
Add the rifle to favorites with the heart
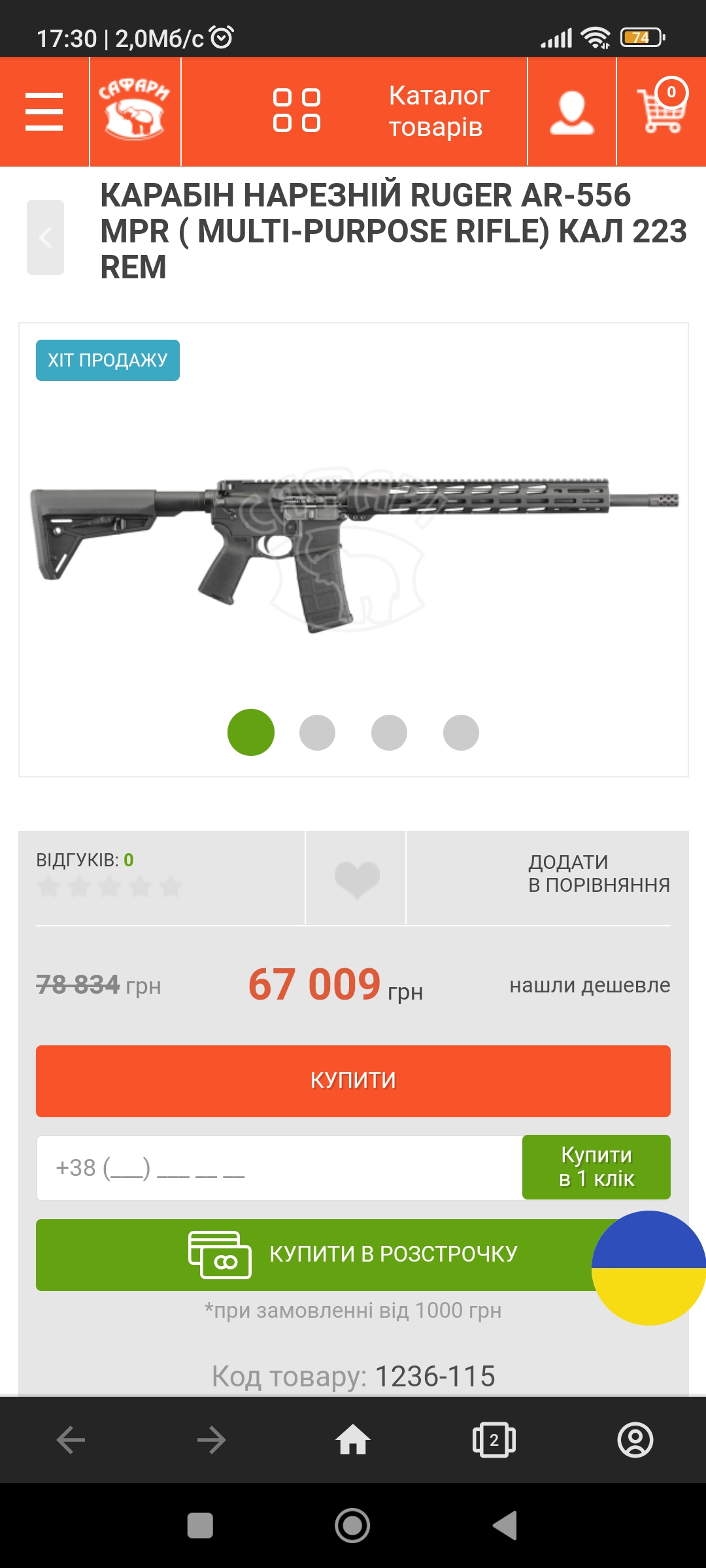tap(356, 879)
